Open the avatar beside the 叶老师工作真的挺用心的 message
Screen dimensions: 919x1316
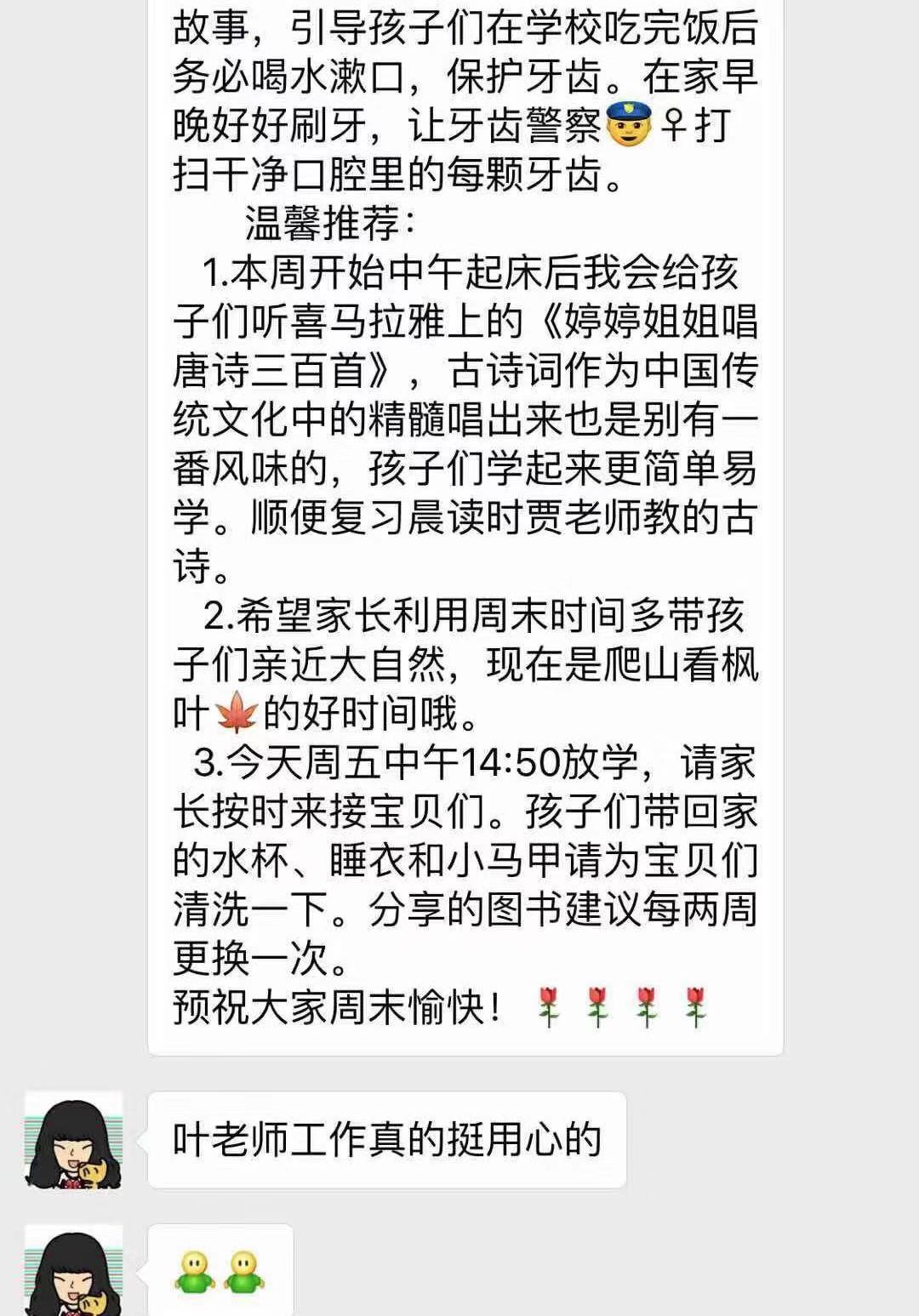74,1140
